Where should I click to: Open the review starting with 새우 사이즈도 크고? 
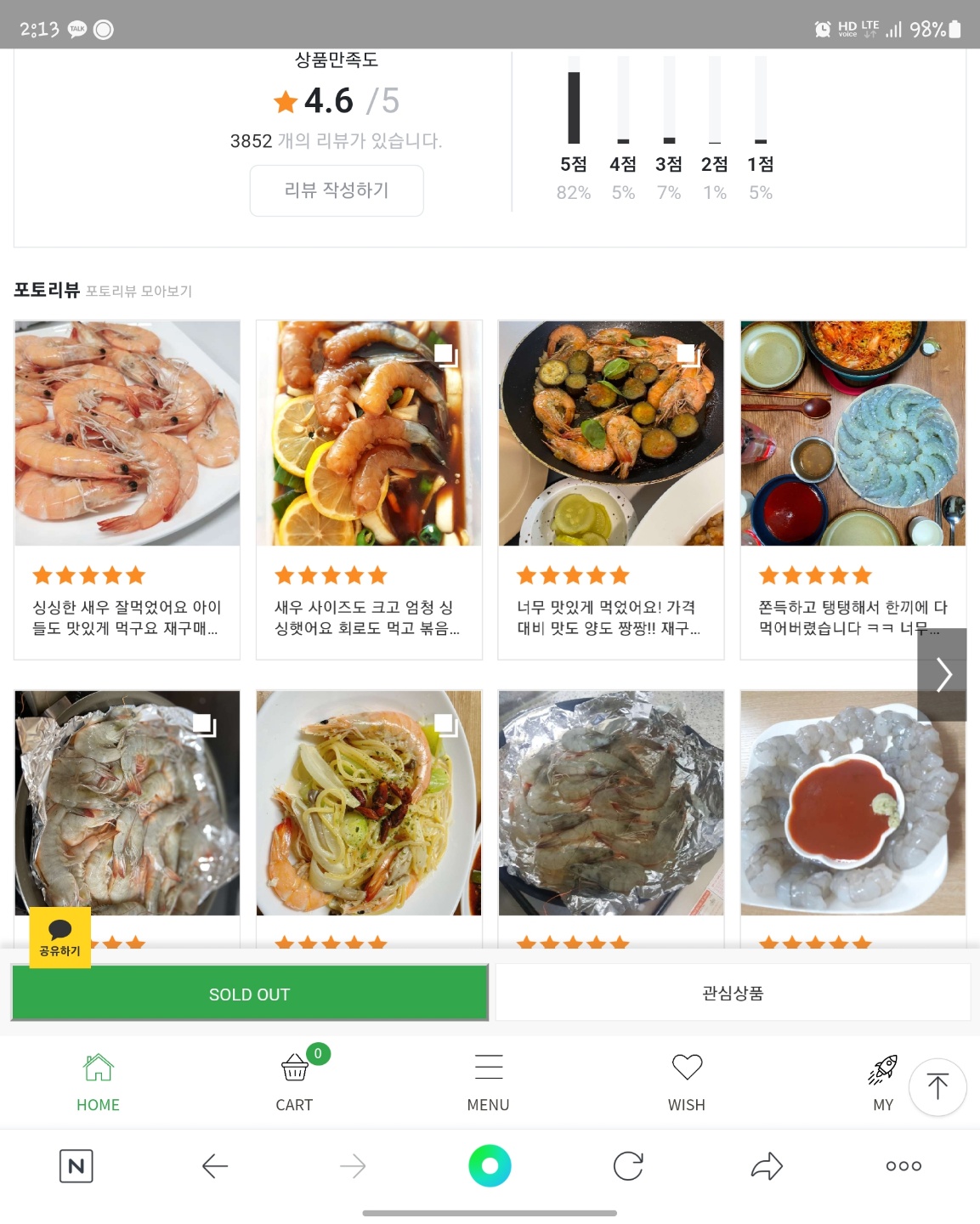pos(368,617)
